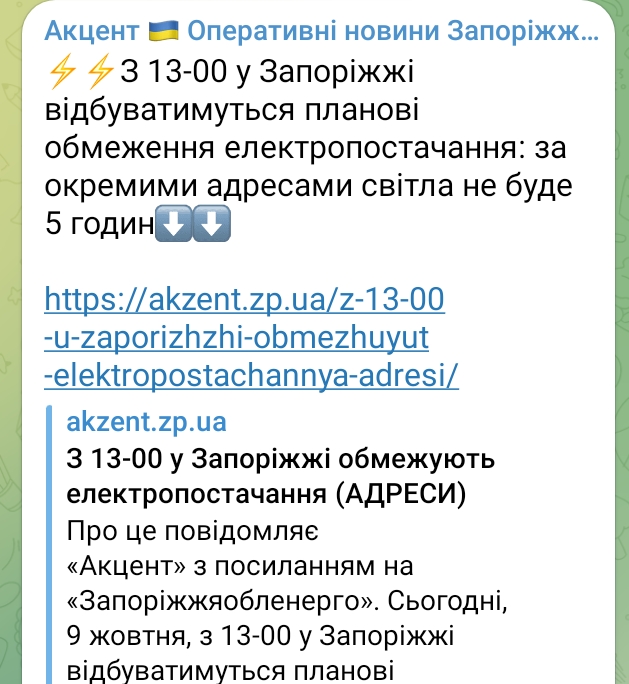The width and height of the screenshot is (629, 684).
Task: Open the akzent.zp.ua article URL link
Action: [x=245, y=338]
